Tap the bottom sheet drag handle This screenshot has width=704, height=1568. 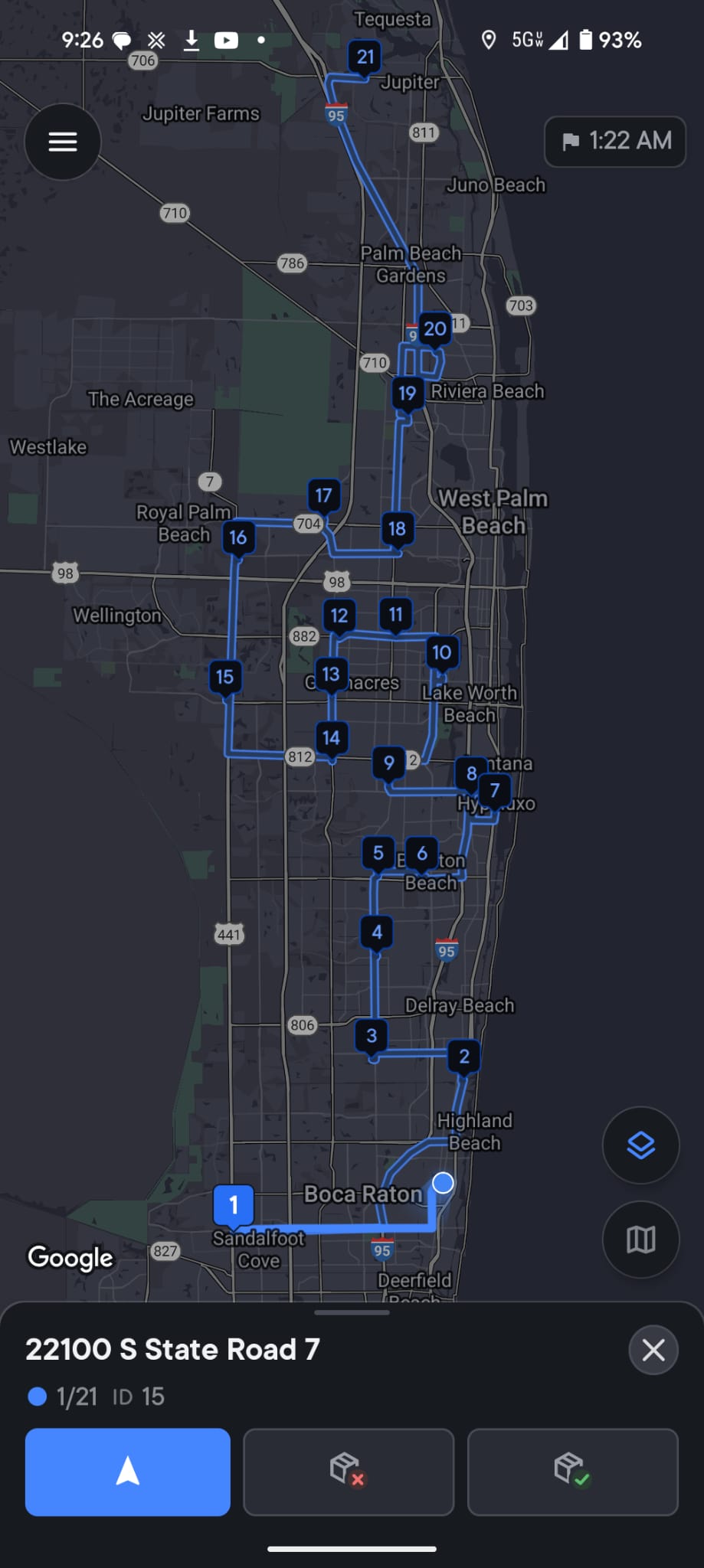352,1312
